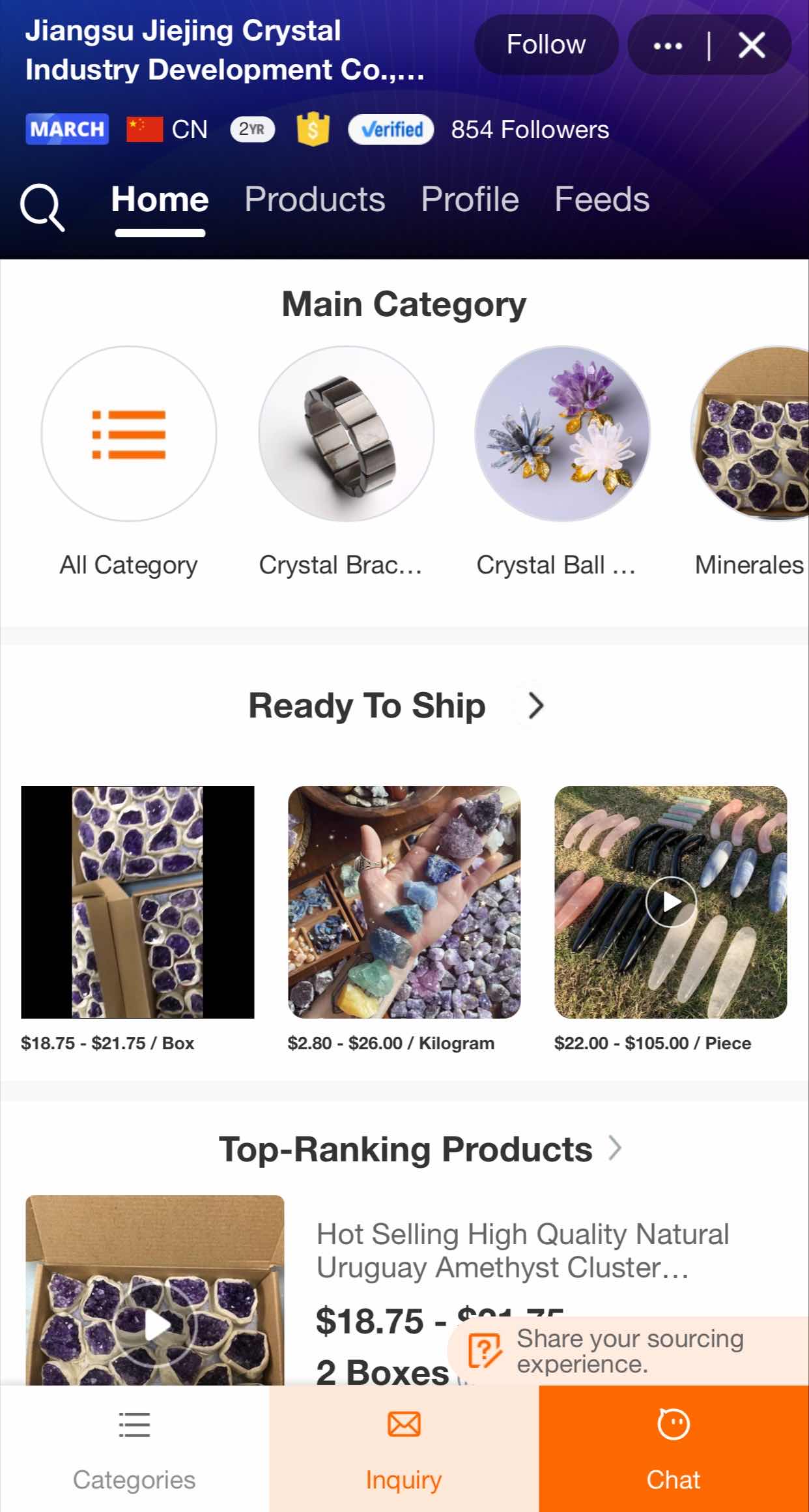Image resolution: width=809 pixels, height=1512 pixels.
Task: View the $2.80 - $26.00 / Kilogram product
Action: tap(404, 902)
